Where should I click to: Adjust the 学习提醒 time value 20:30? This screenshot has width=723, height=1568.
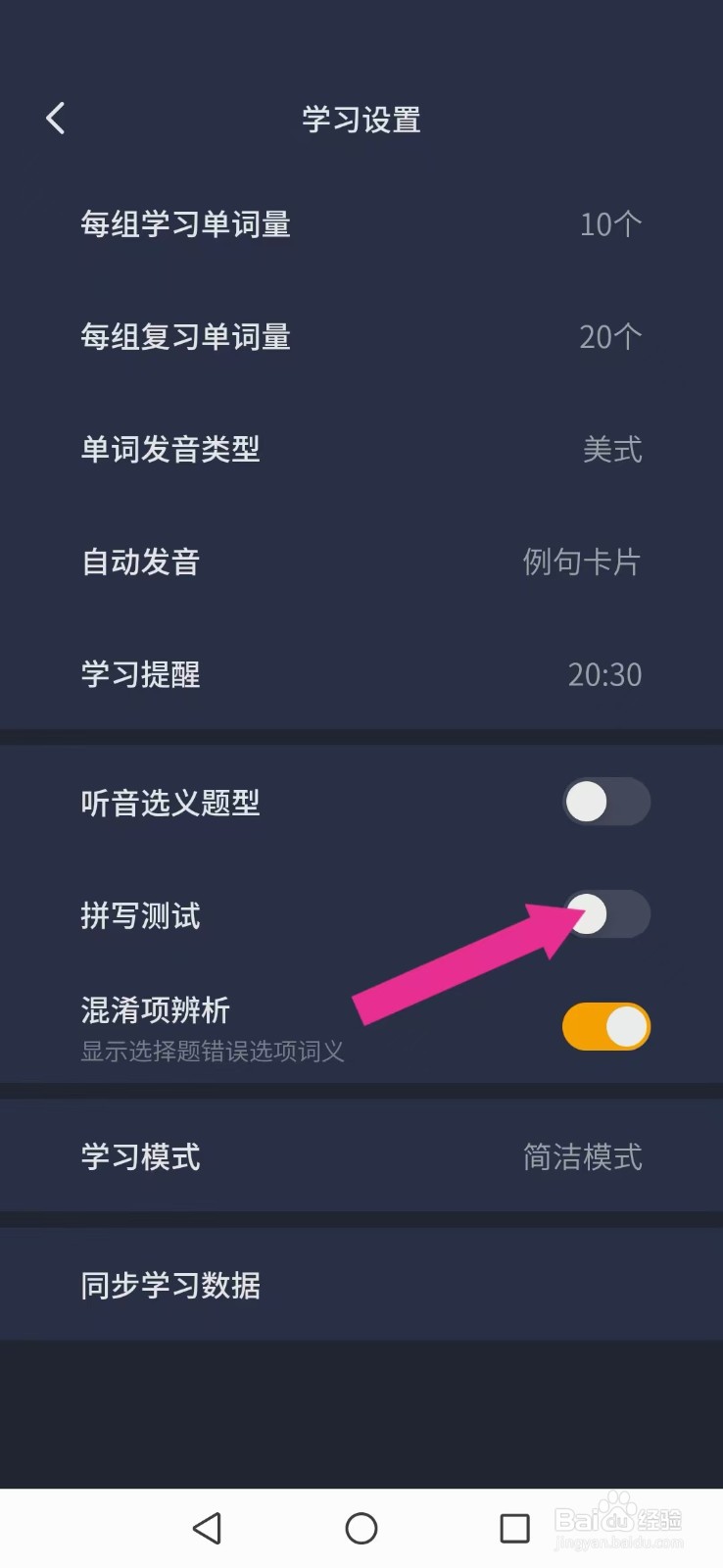click(604, 674)
